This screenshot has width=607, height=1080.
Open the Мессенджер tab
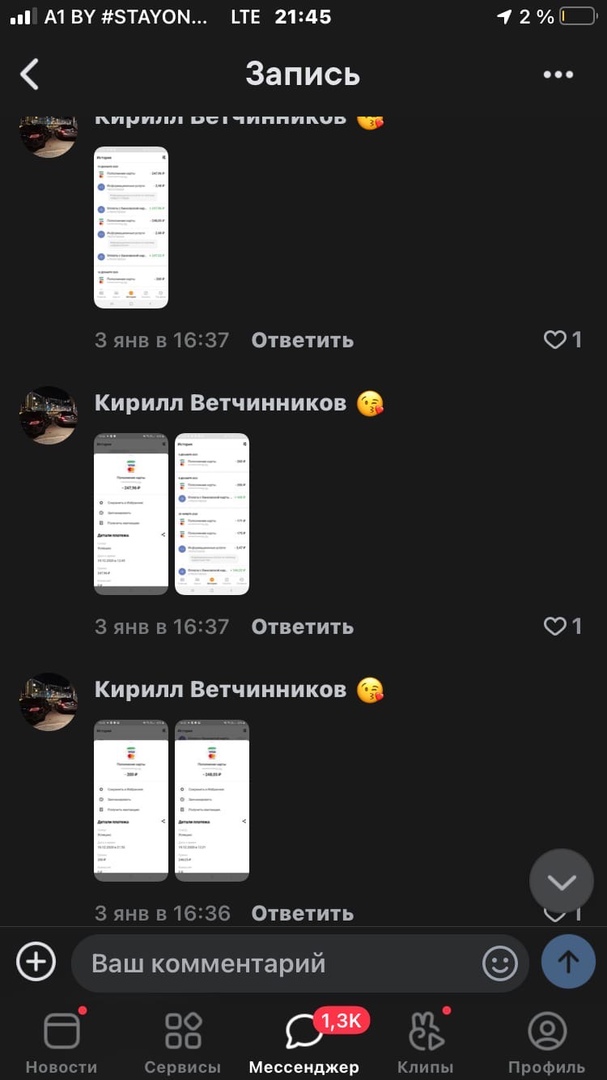click(304, 1042)
